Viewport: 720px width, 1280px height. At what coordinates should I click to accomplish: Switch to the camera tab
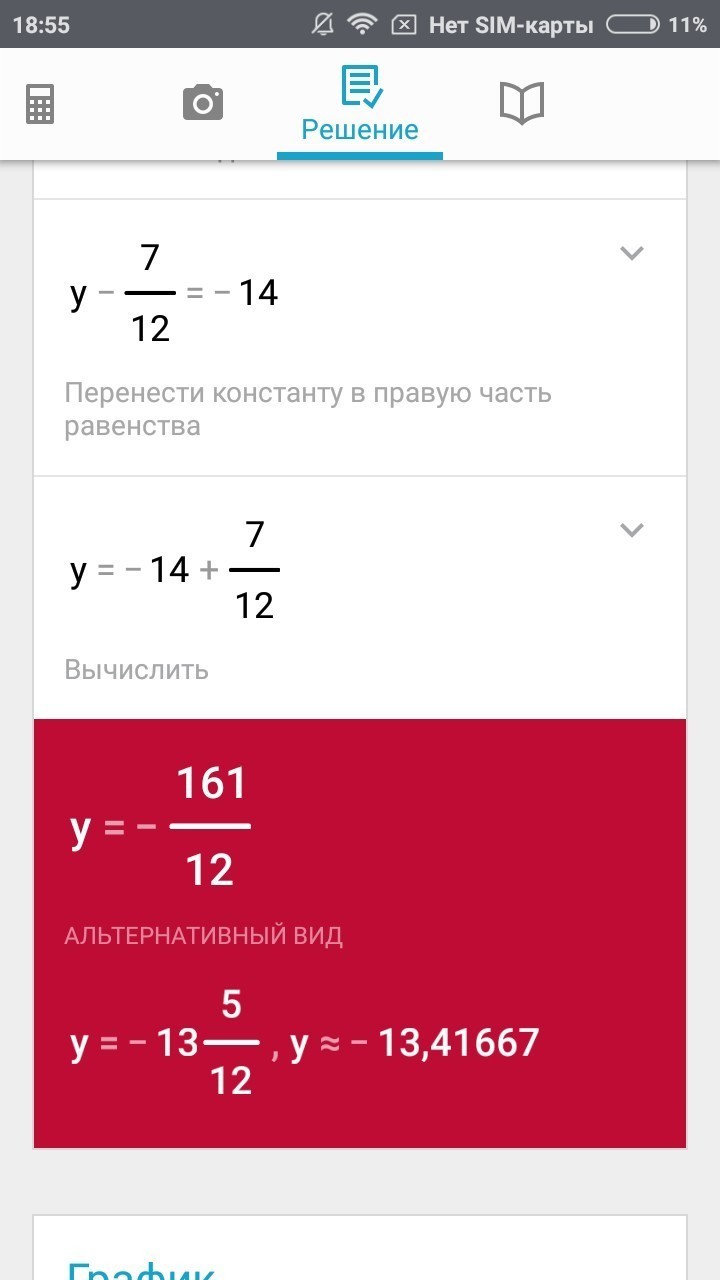point(203,103)
